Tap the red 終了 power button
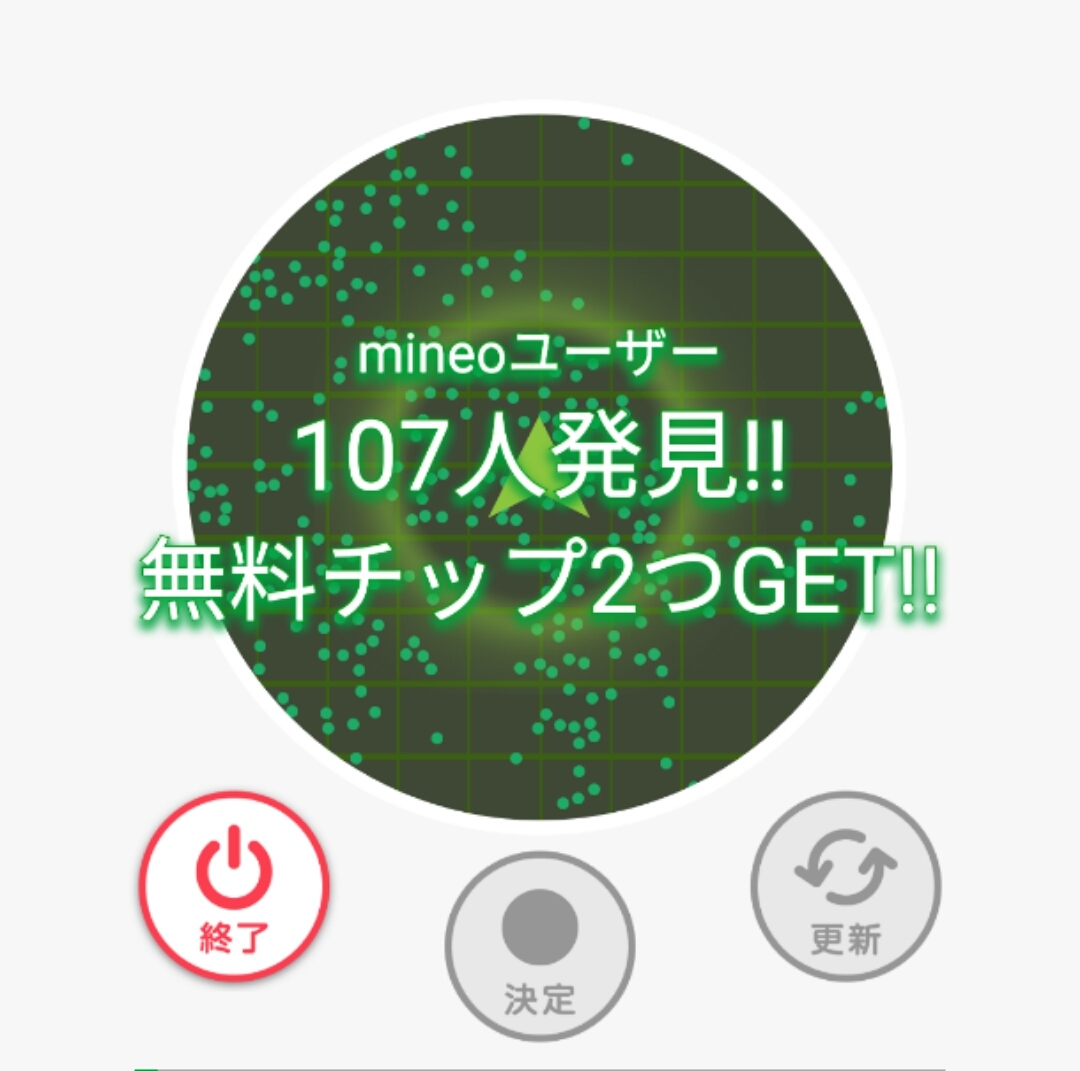1080x1071 pixels. [233, 886]
